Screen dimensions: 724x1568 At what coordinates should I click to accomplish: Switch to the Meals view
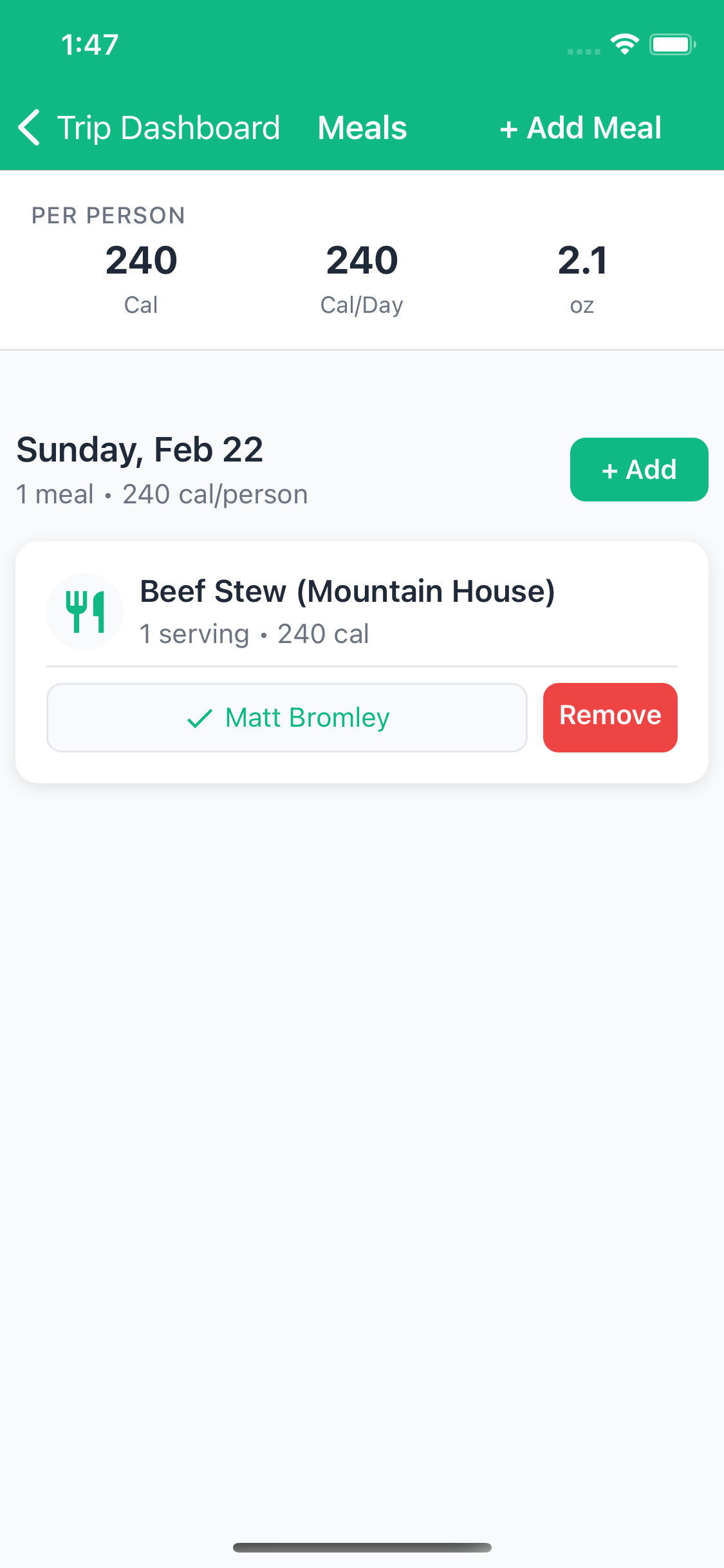(362, 127)
